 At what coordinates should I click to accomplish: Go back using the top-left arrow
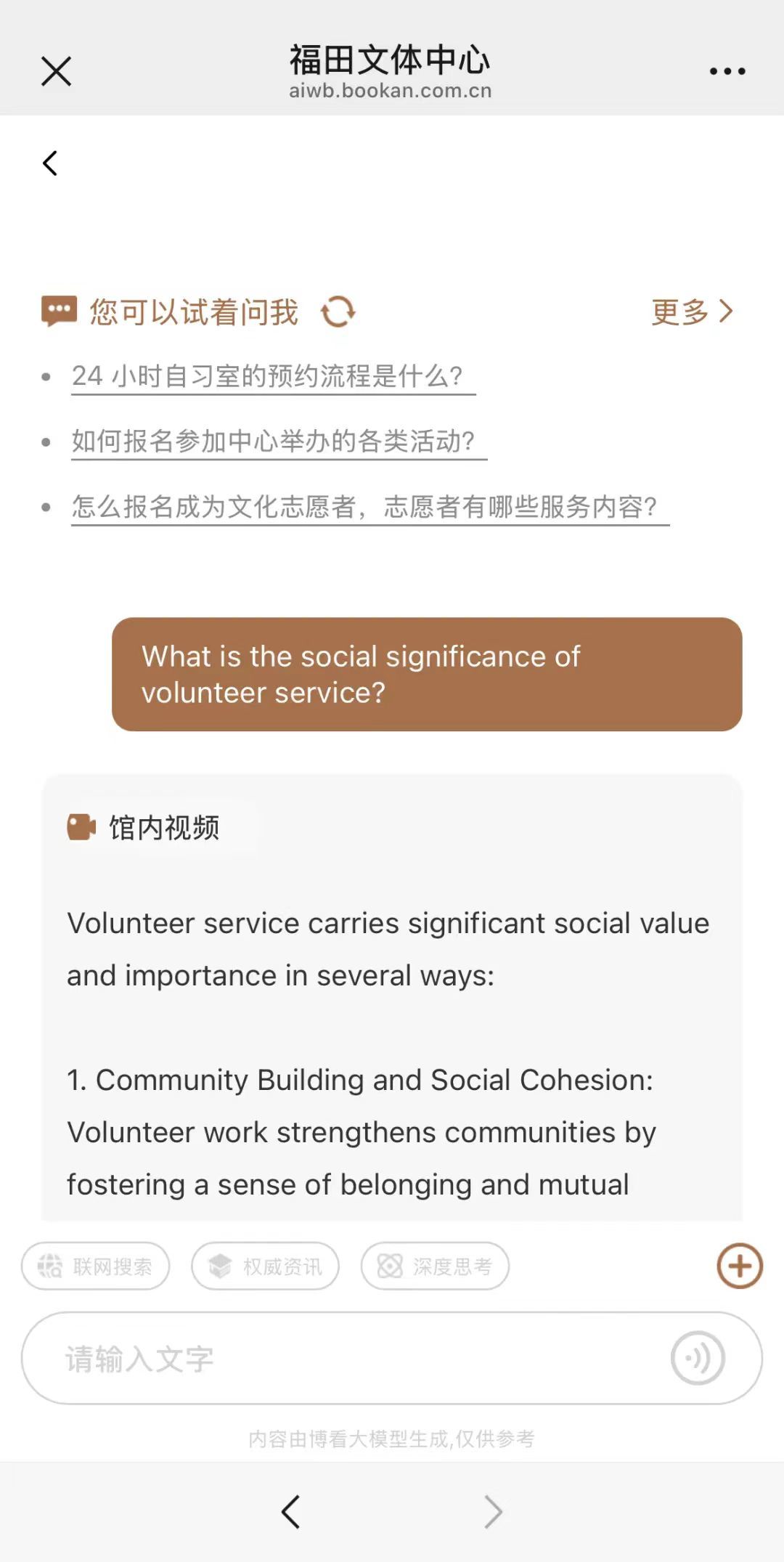pos(49,163)
